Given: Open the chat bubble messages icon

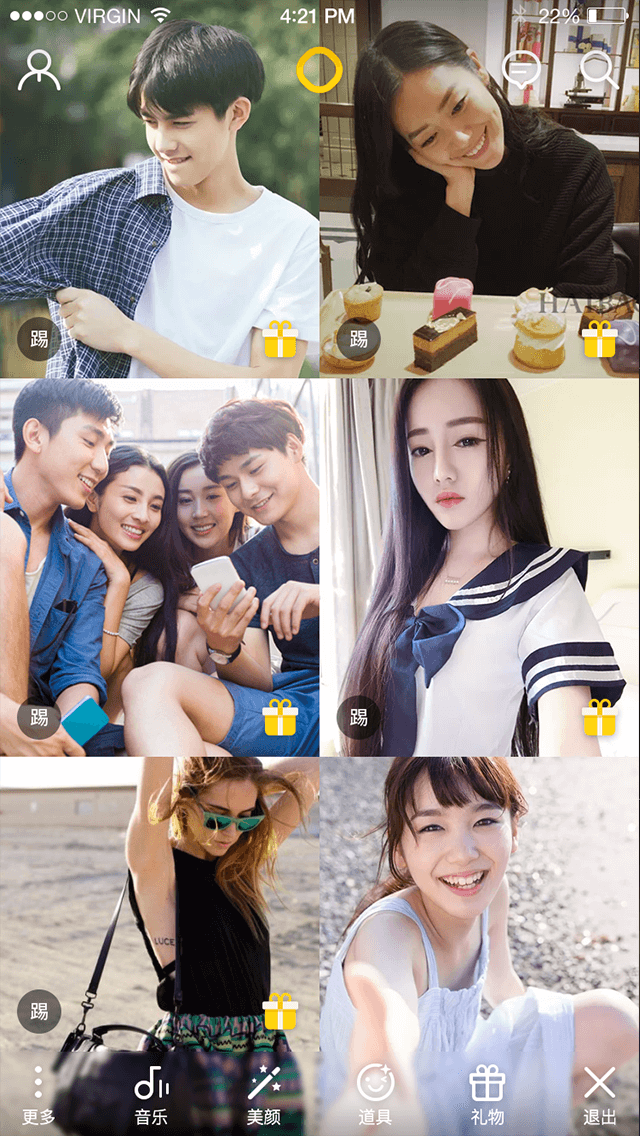Looking at the screenshot, I should 522,70.
